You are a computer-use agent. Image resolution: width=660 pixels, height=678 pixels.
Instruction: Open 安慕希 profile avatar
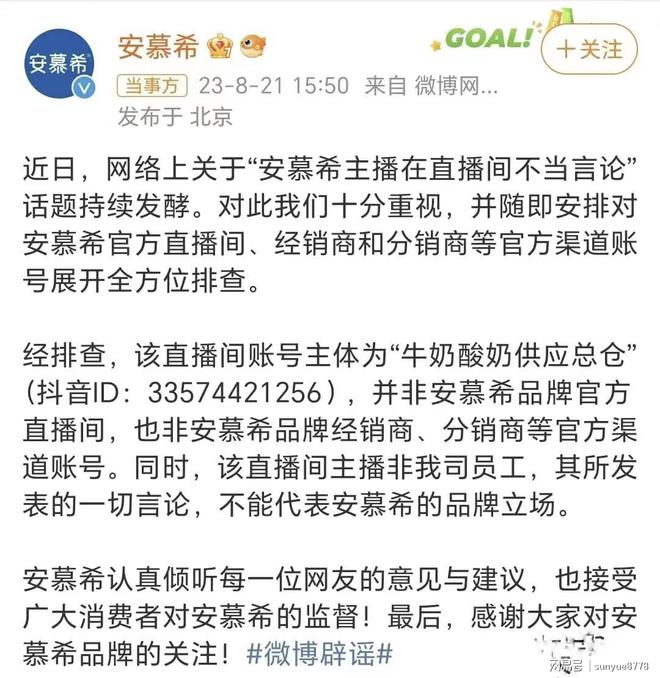click(58, 63)
